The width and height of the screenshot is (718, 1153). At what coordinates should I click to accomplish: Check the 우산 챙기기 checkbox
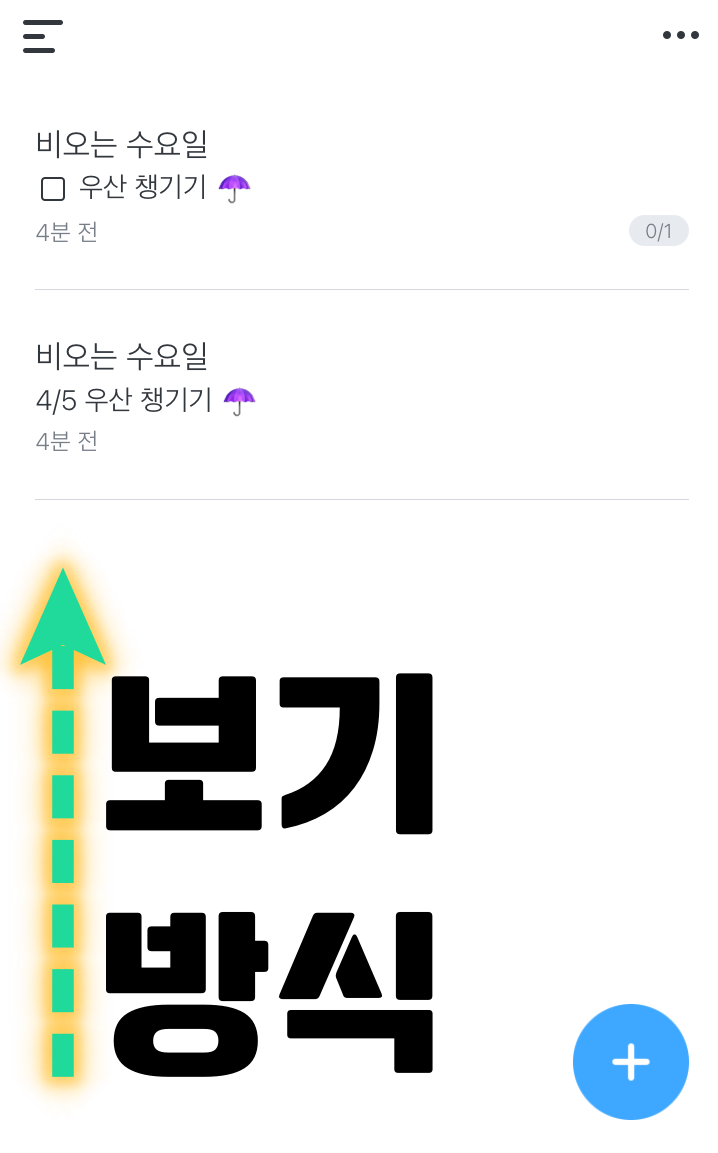tap(53, 189)
